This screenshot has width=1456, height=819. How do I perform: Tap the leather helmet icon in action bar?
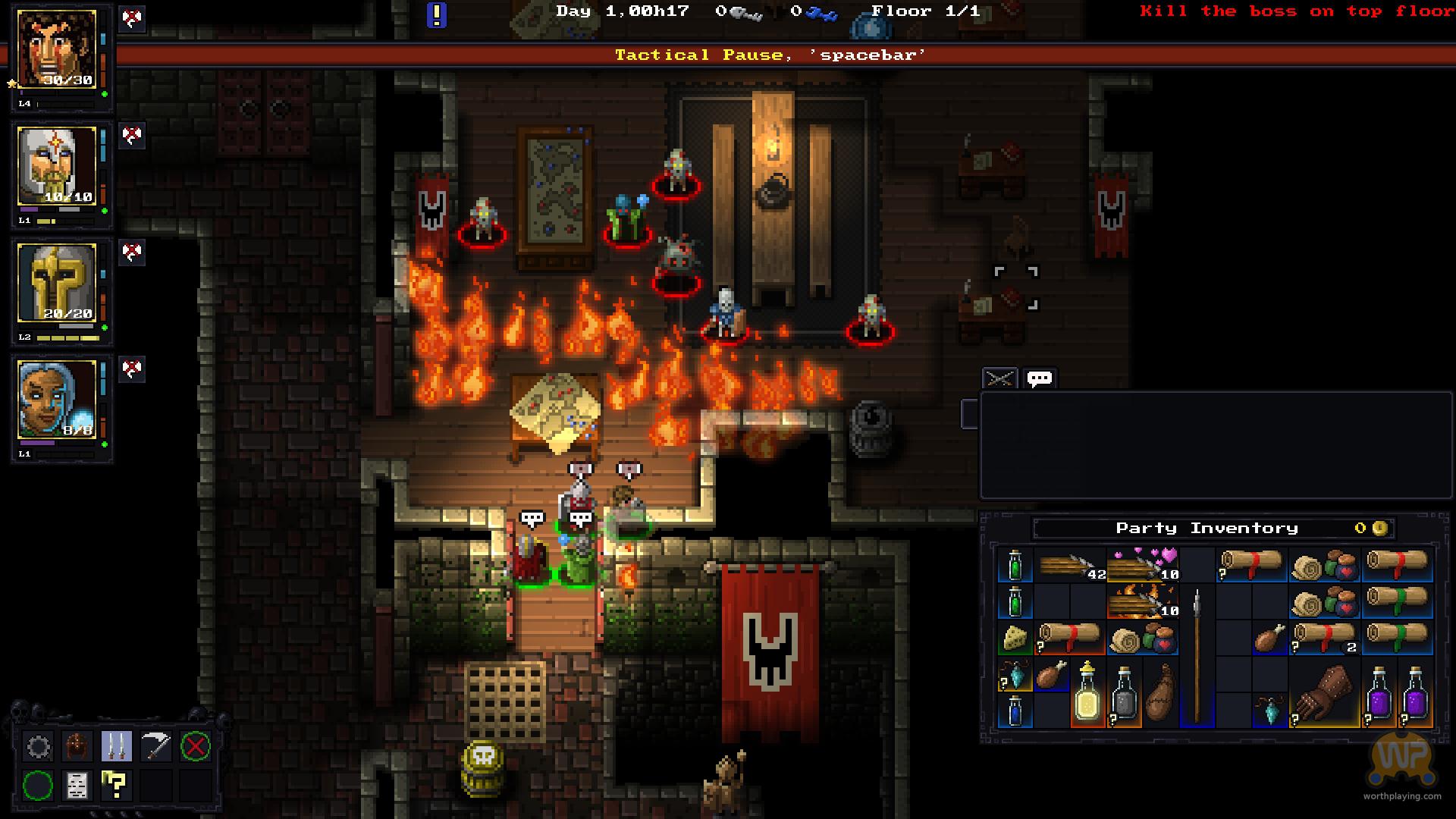pyautogui.click(x=77, y=747)
